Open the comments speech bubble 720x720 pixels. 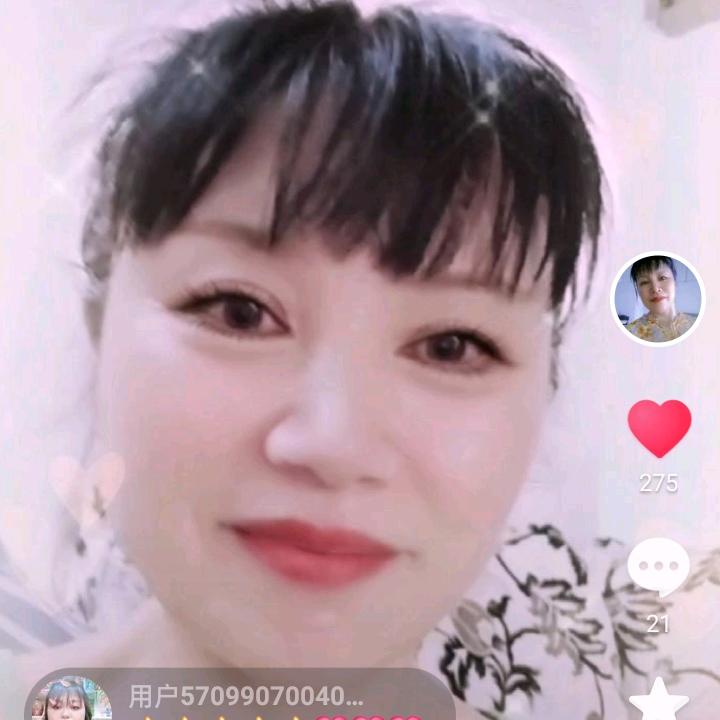(658, 568)
